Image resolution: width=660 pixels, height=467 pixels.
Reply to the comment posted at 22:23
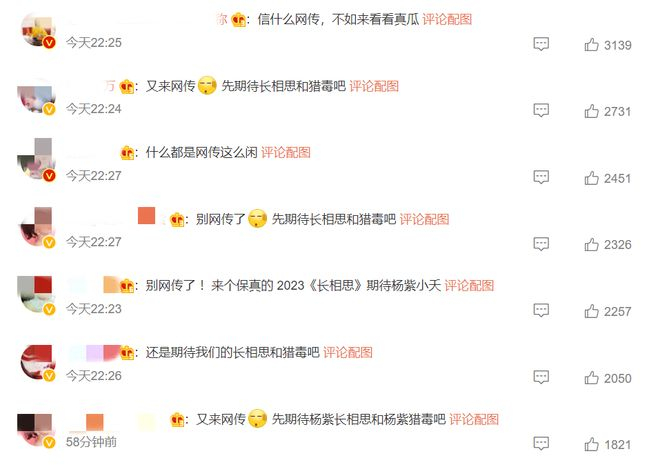click(541, 310)
